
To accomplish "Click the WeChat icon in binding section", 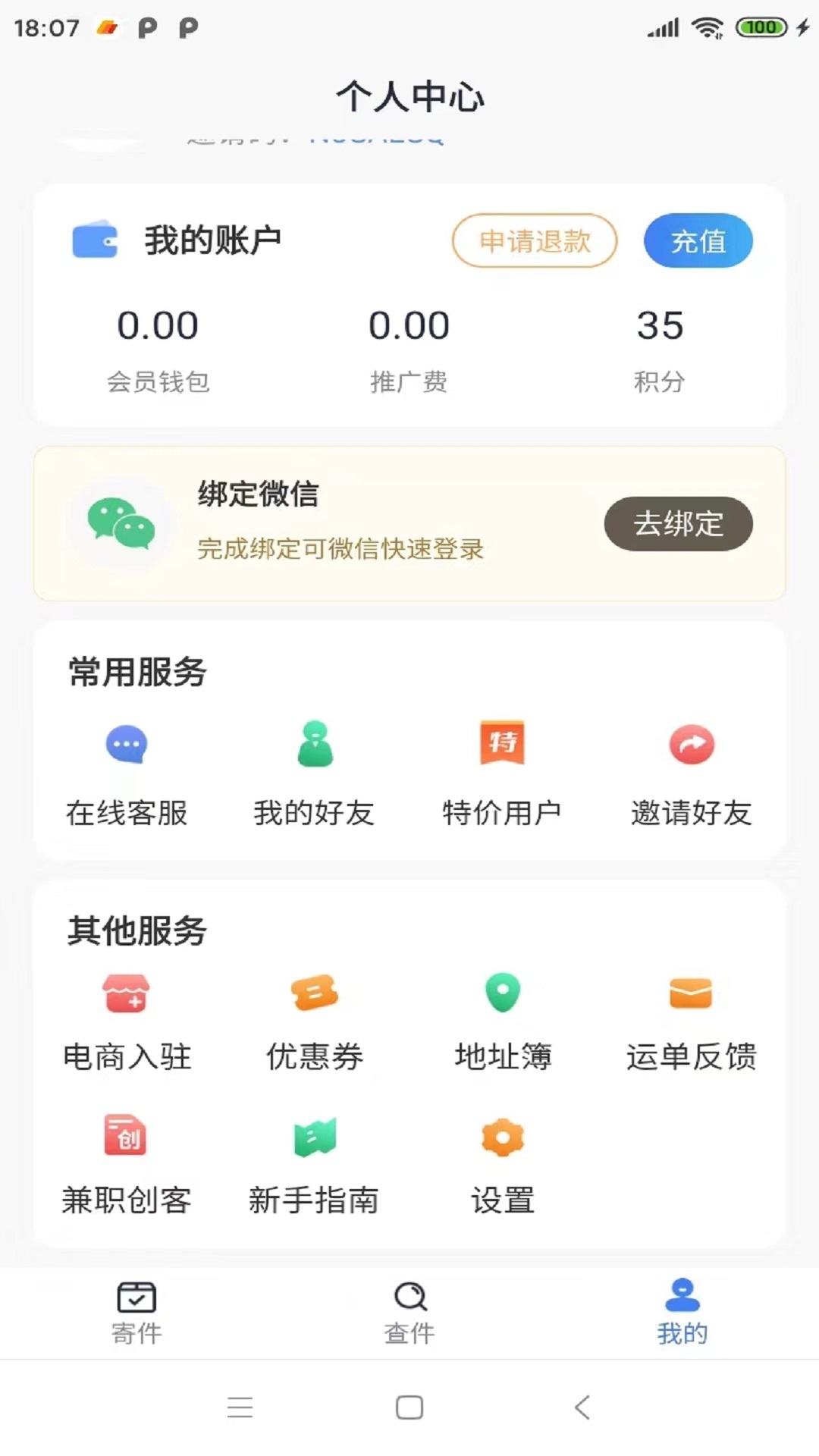I will pyautogui.click(x=121, y=525).
